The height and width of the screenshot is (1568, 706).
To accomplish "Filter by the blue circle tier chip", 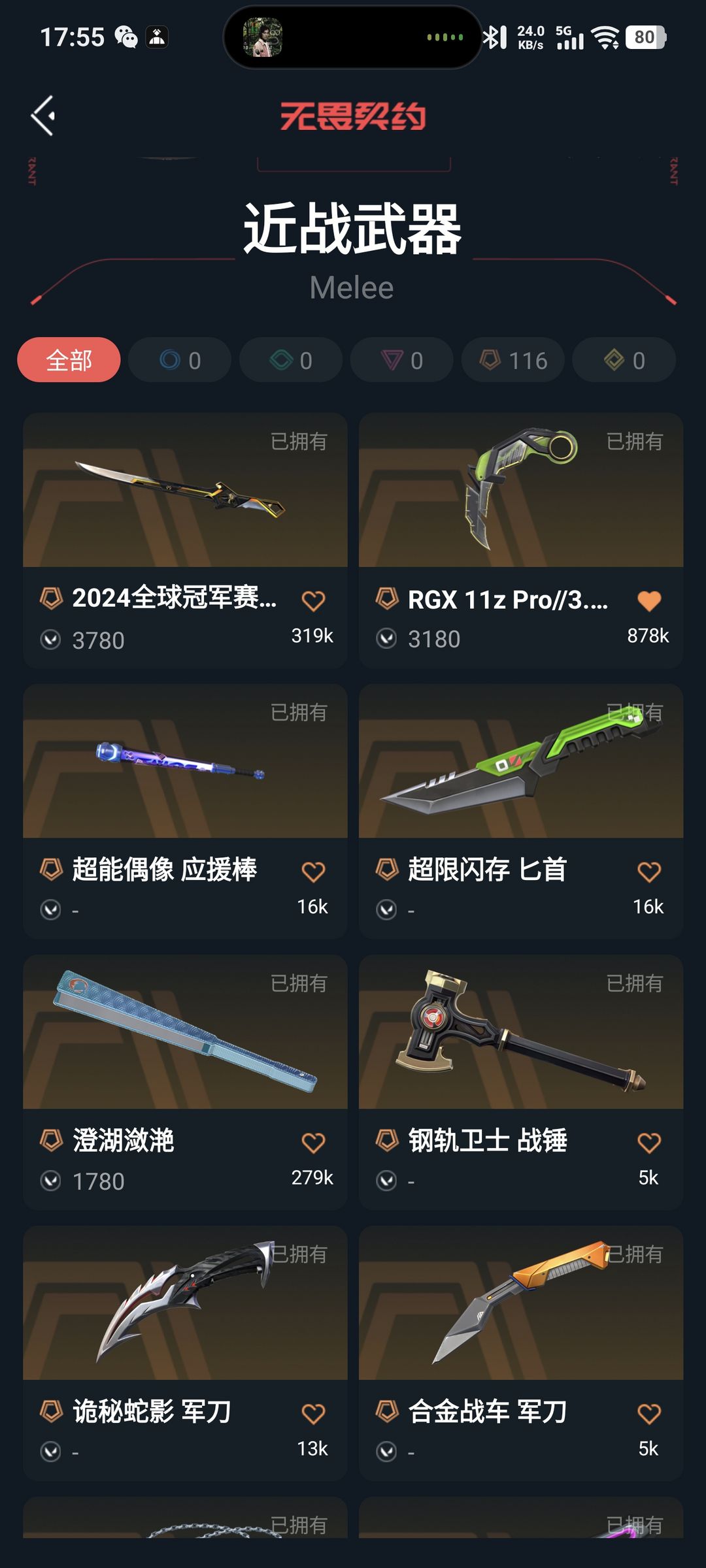I will tap(180, 360).
